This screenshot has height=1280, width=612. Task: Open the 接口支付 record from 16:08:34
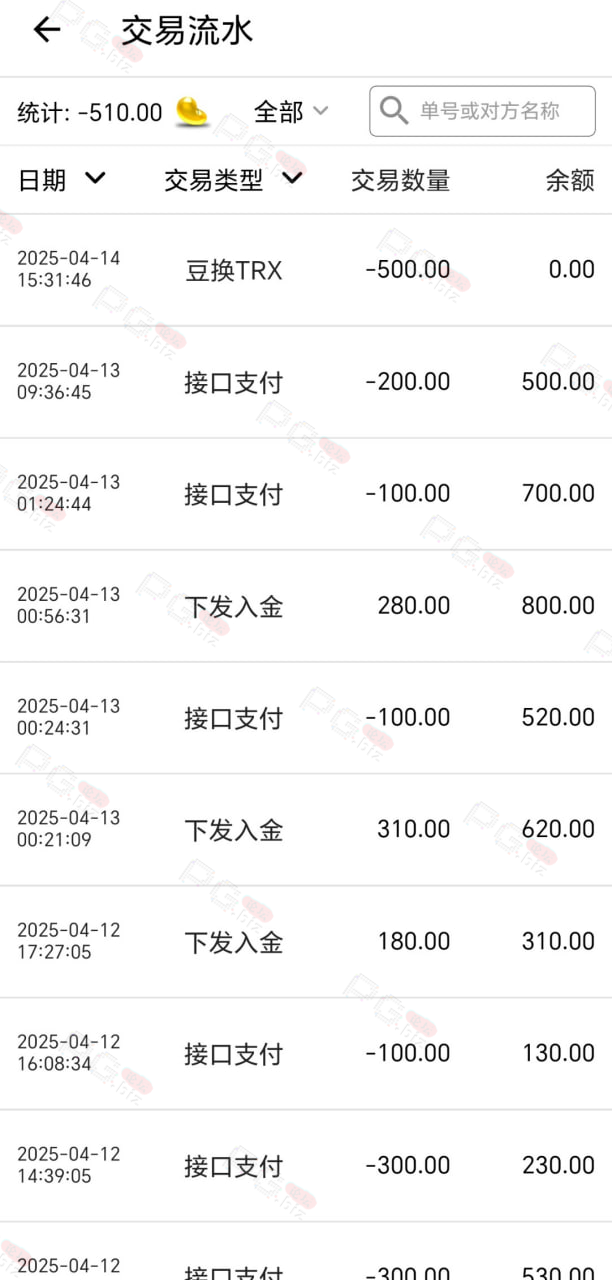coord(306,1054)
